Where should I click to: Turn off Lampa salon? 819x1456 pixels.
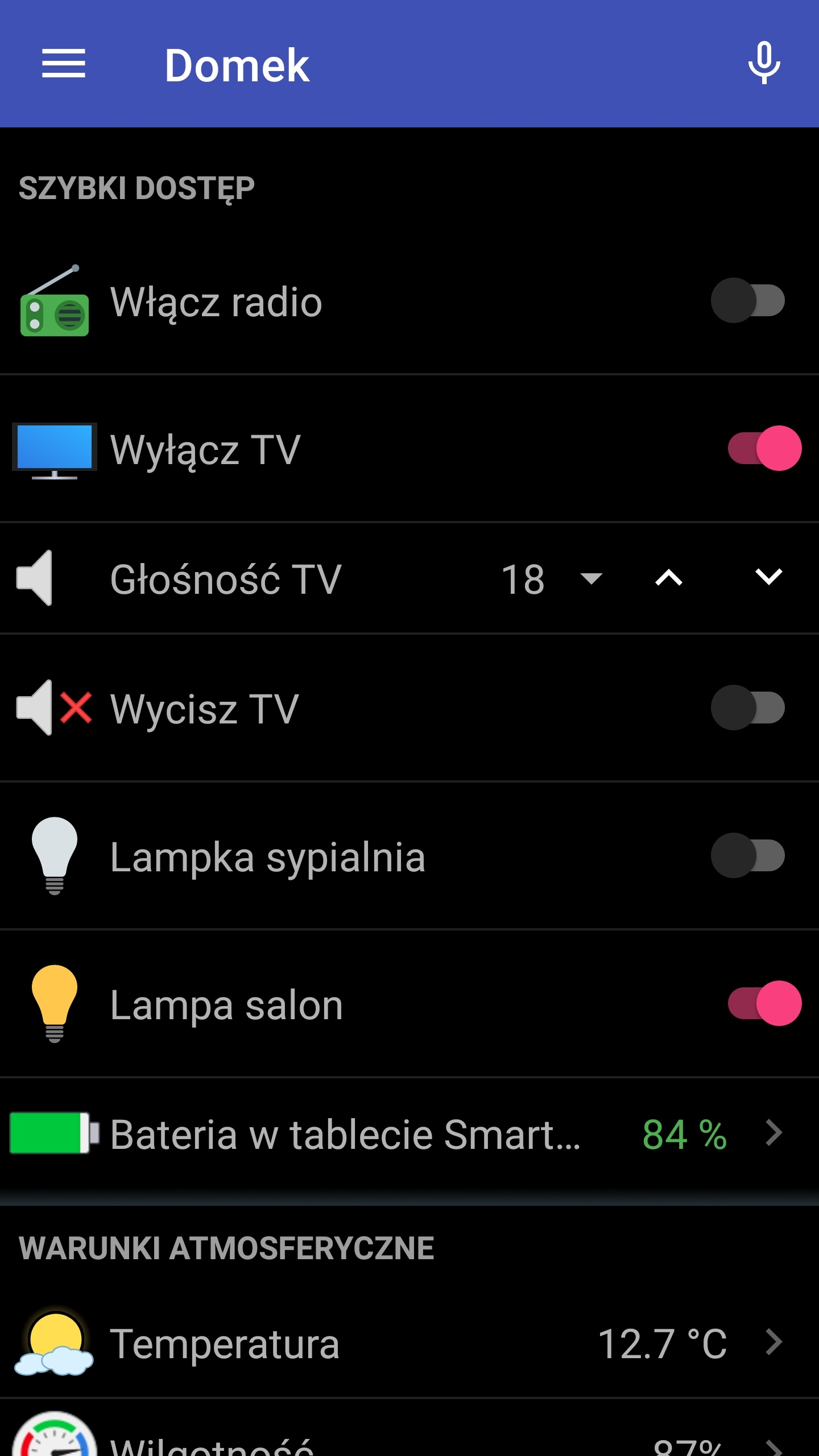(x=764, y=1003)
